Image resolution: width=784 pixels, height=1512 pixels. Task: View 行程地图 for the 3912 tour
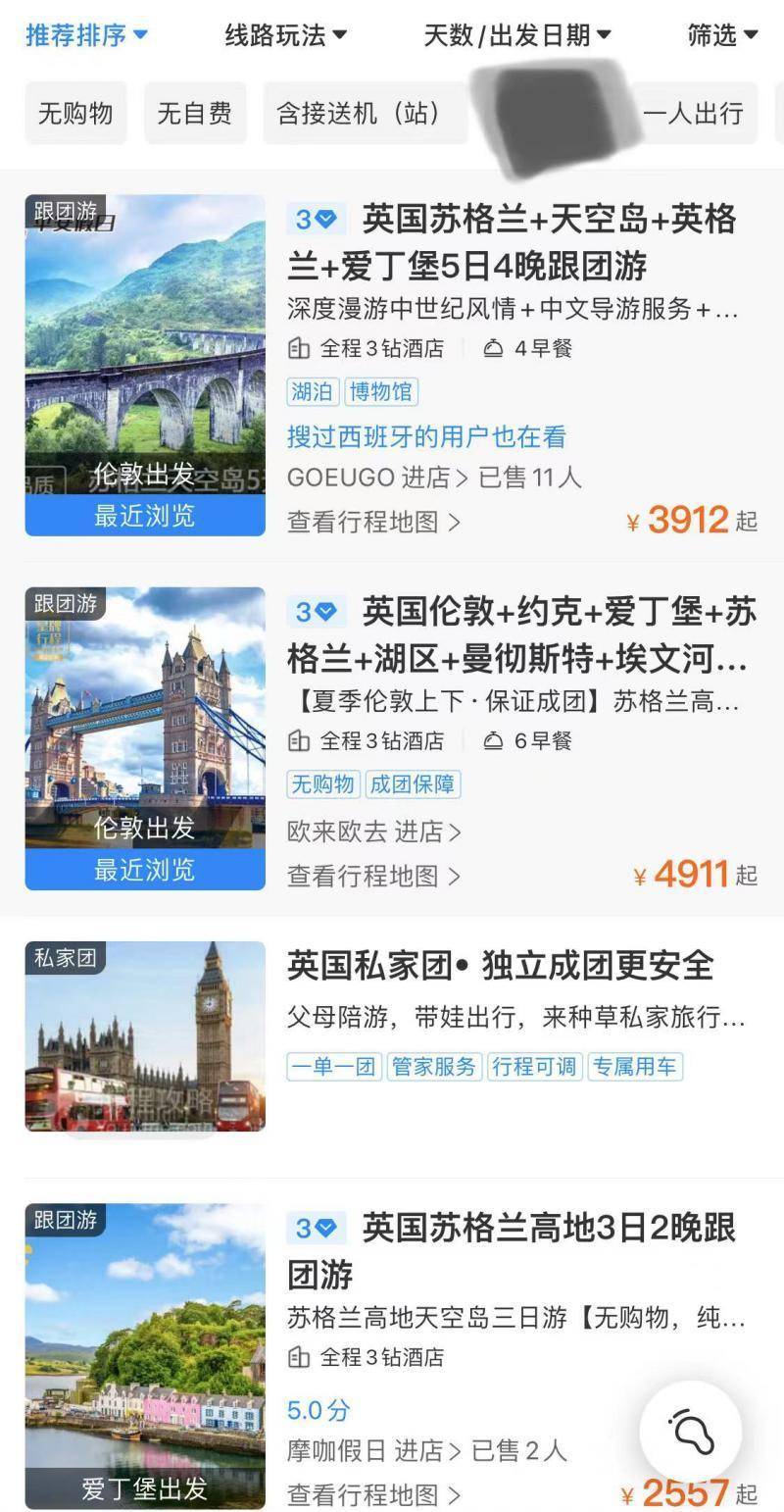click(373, 522)
